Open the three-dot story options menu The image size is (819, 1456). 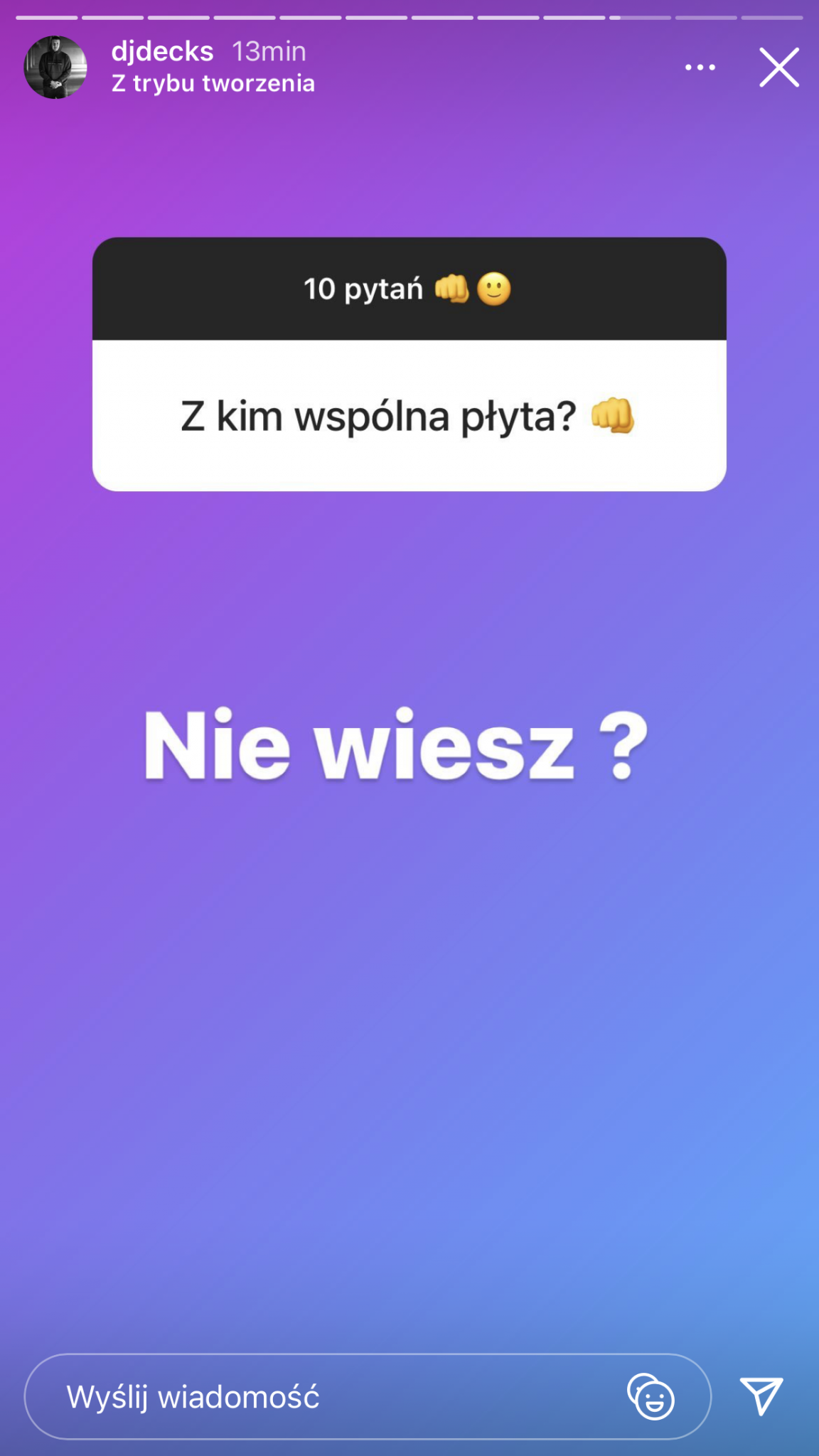click(x=700, y=68)
